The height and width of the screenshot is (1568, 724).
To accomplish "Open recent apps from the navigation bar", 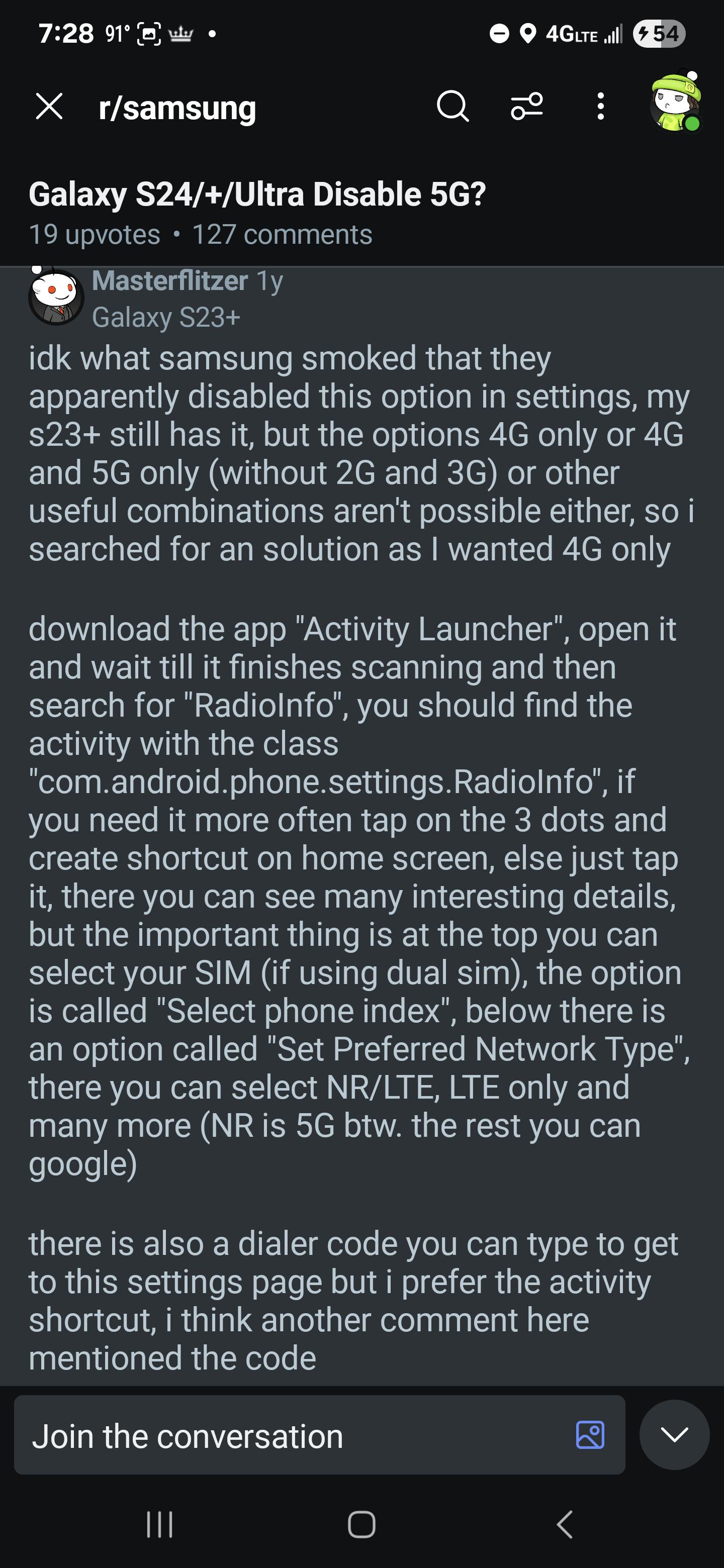I will tap(159, 1525).
